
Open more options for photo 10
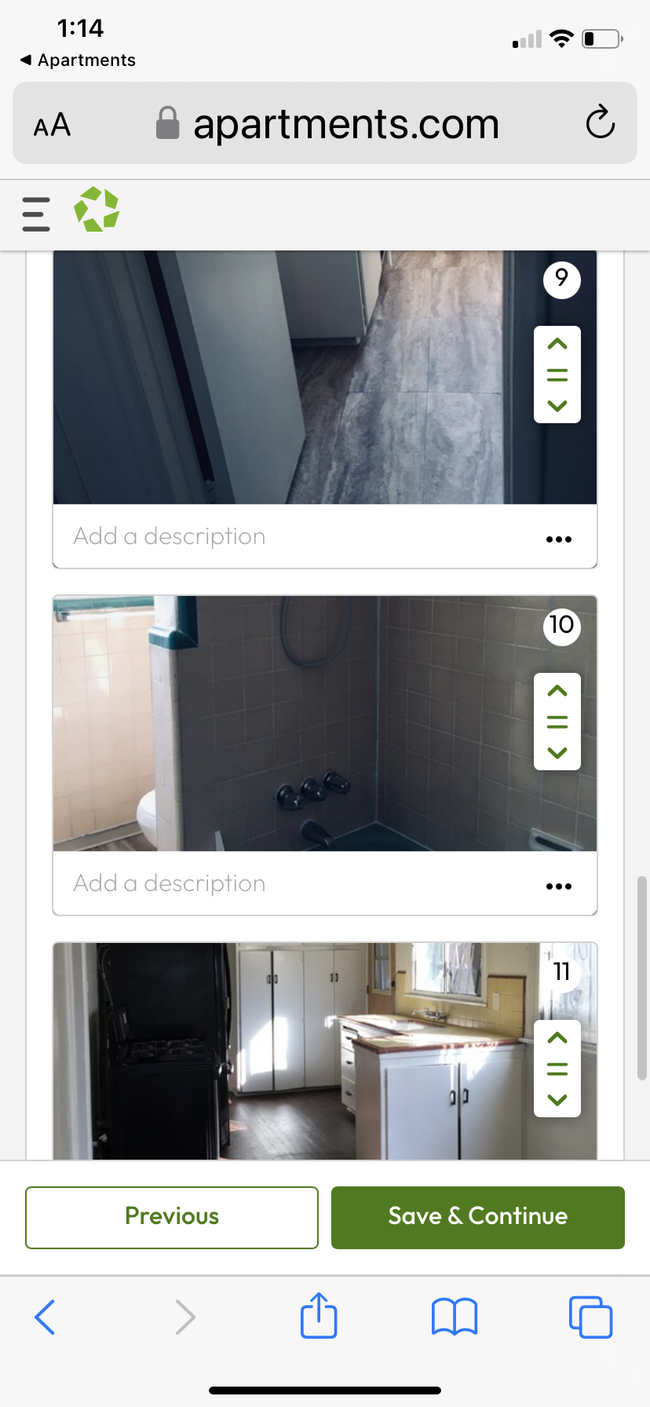558,886
